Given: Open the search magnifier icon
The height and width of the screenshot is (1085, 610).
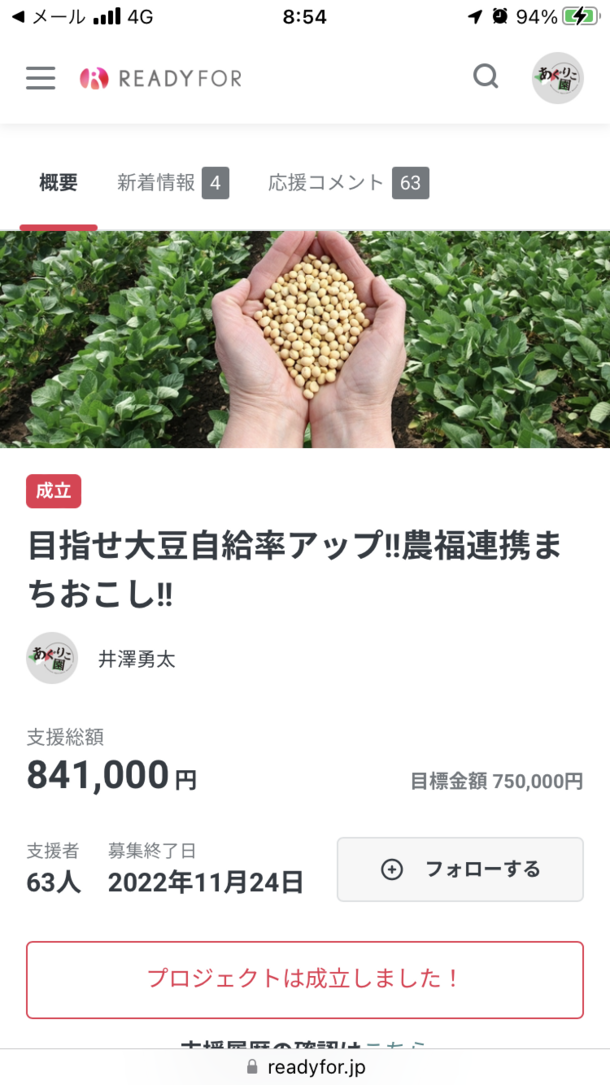Looking at the screenshot, I should [486, 77].
